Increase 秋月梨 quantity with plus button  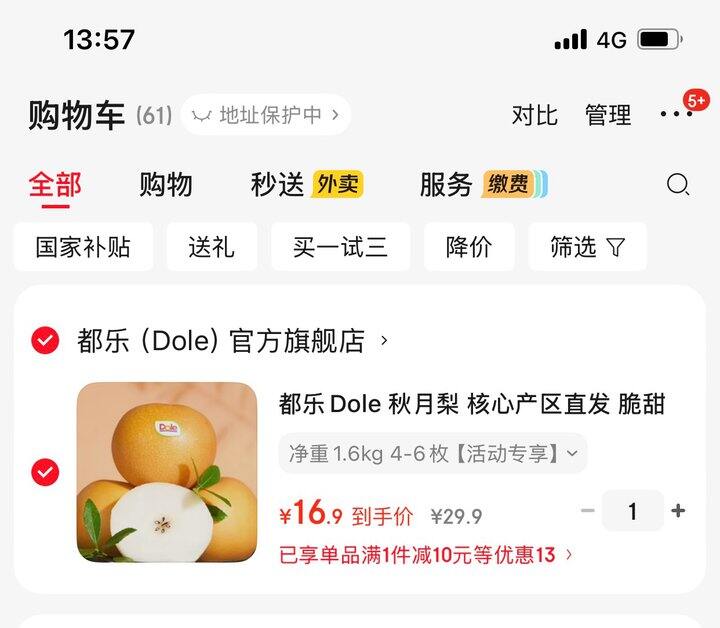[678, 511]
